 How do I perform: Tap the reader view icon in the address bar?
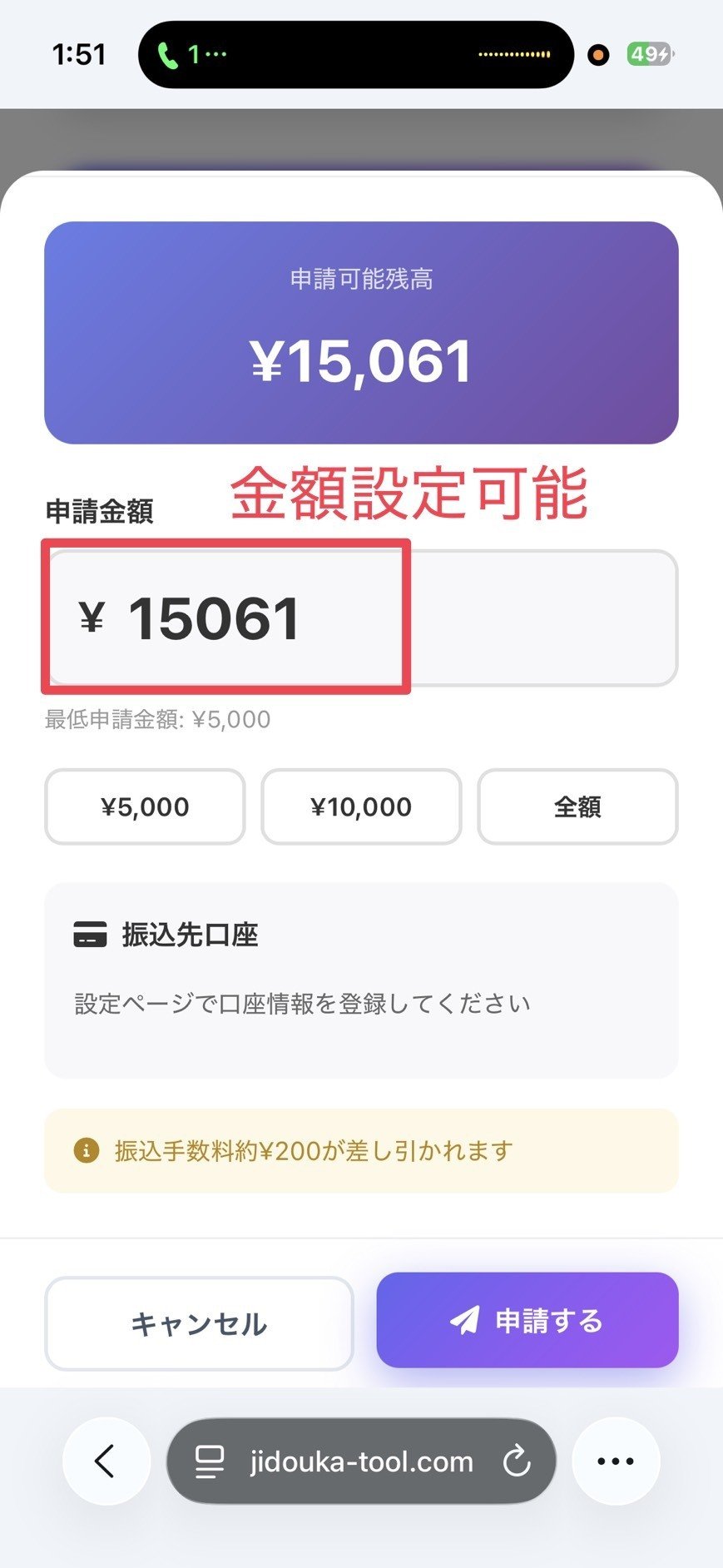click(208, 1461)
